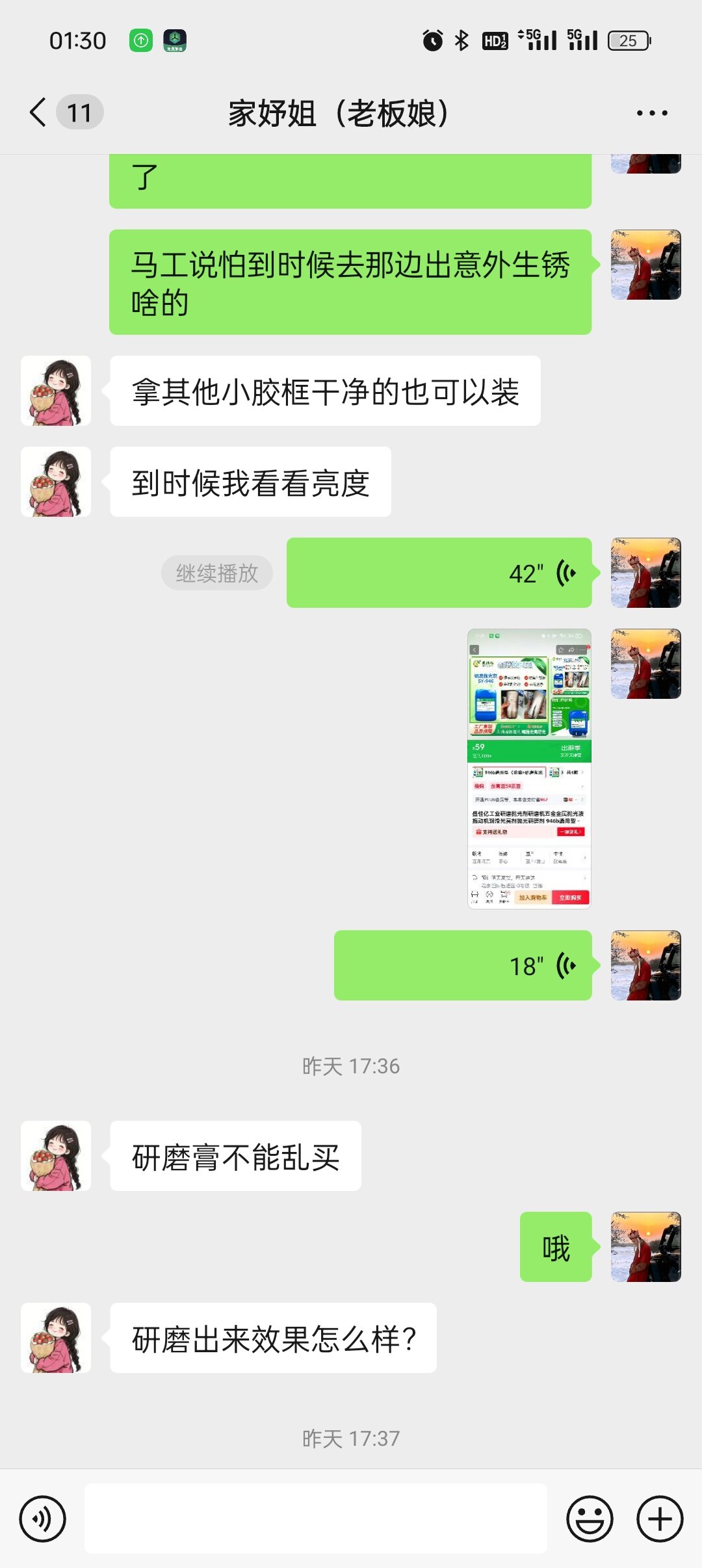
Task: Open my avatar next to the 哦 message
Action: (x=645, y=1247)
